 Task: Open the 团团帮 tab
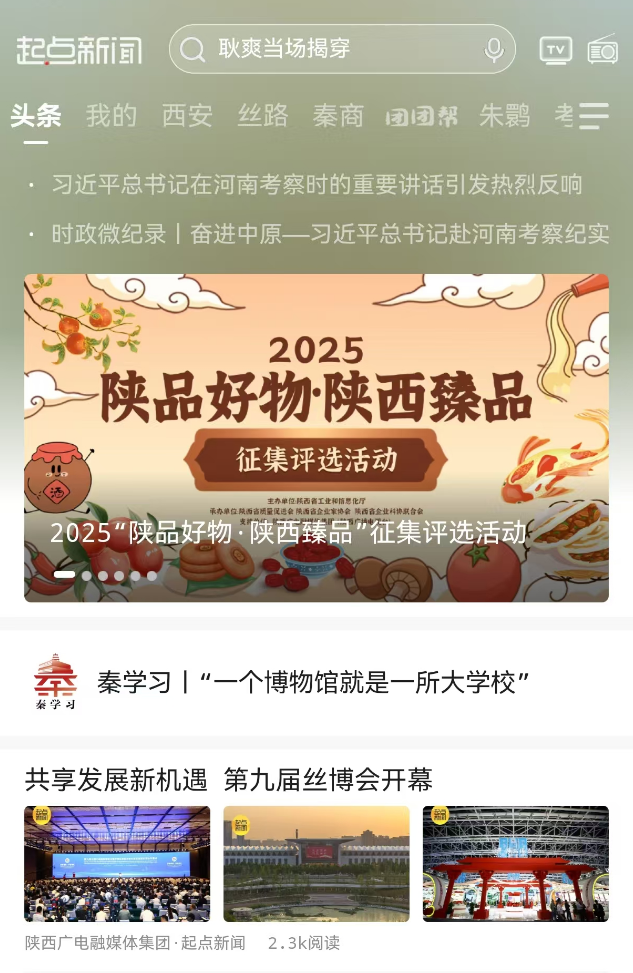tap(421, 116)
